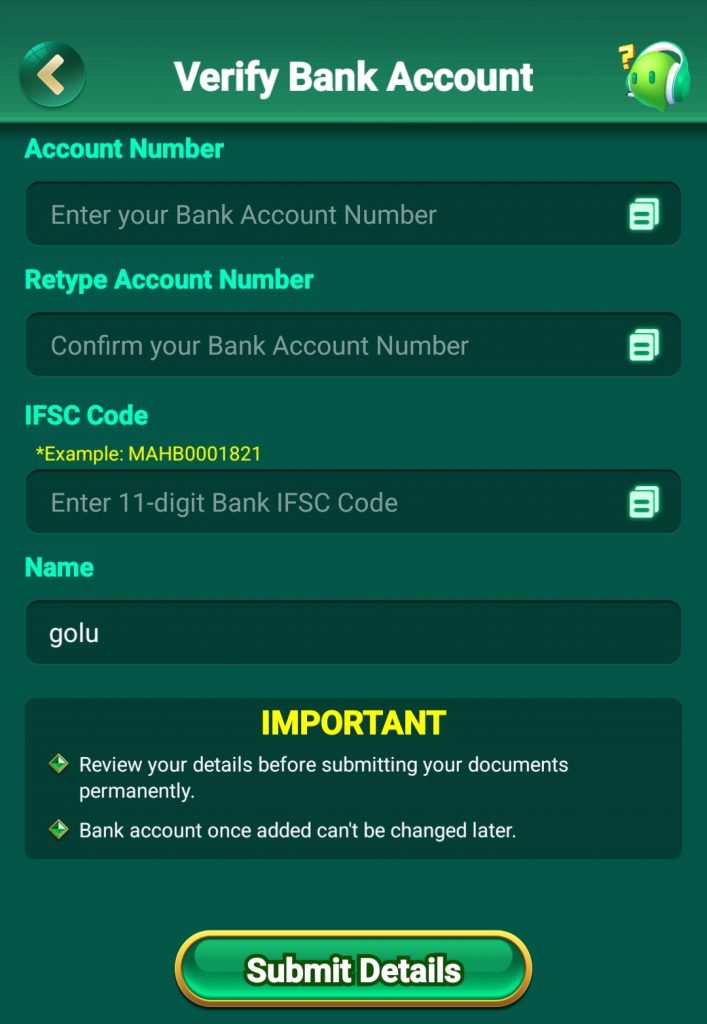Edit the Name field showing golu
This screenshot has width=707, height=1024.
[353, 633]
